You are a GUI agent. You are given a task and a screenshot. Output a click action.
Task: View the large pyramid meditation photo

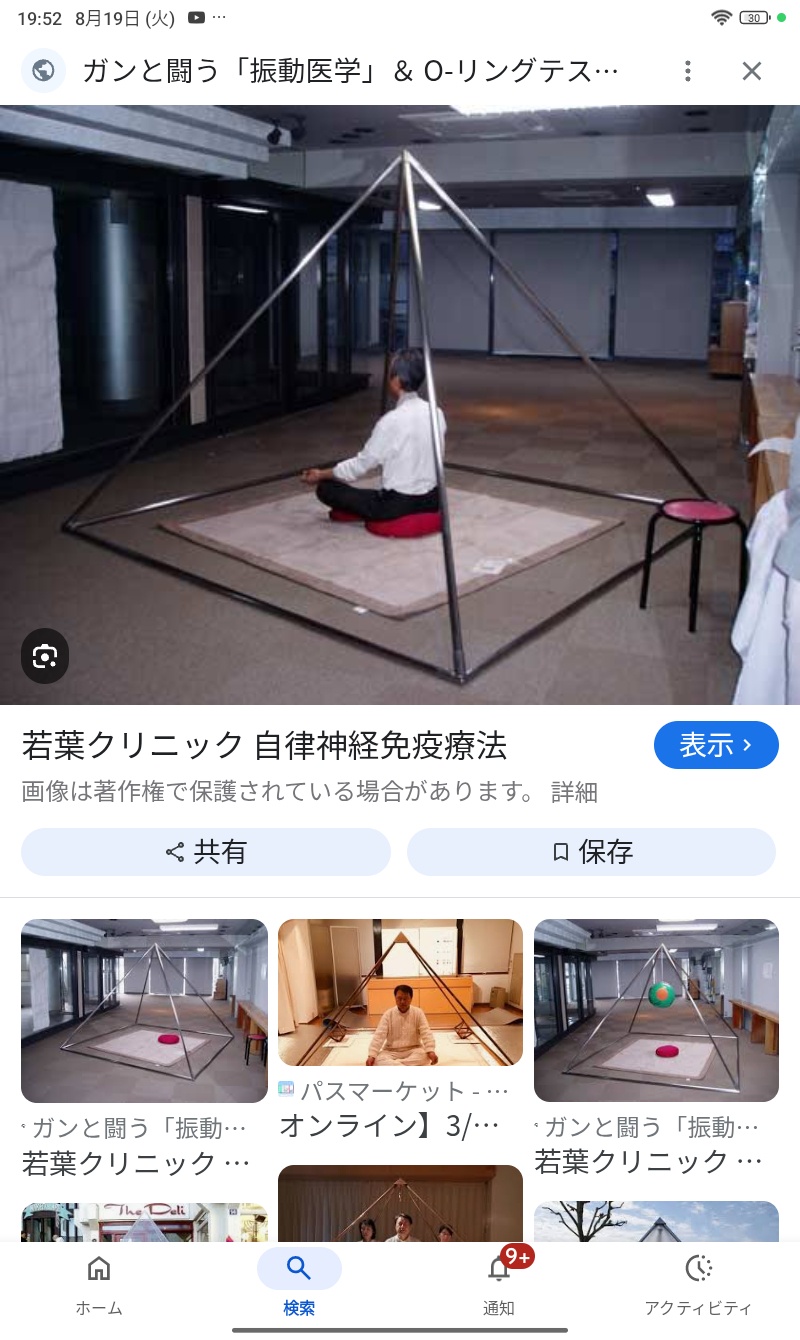click(400, 405)
